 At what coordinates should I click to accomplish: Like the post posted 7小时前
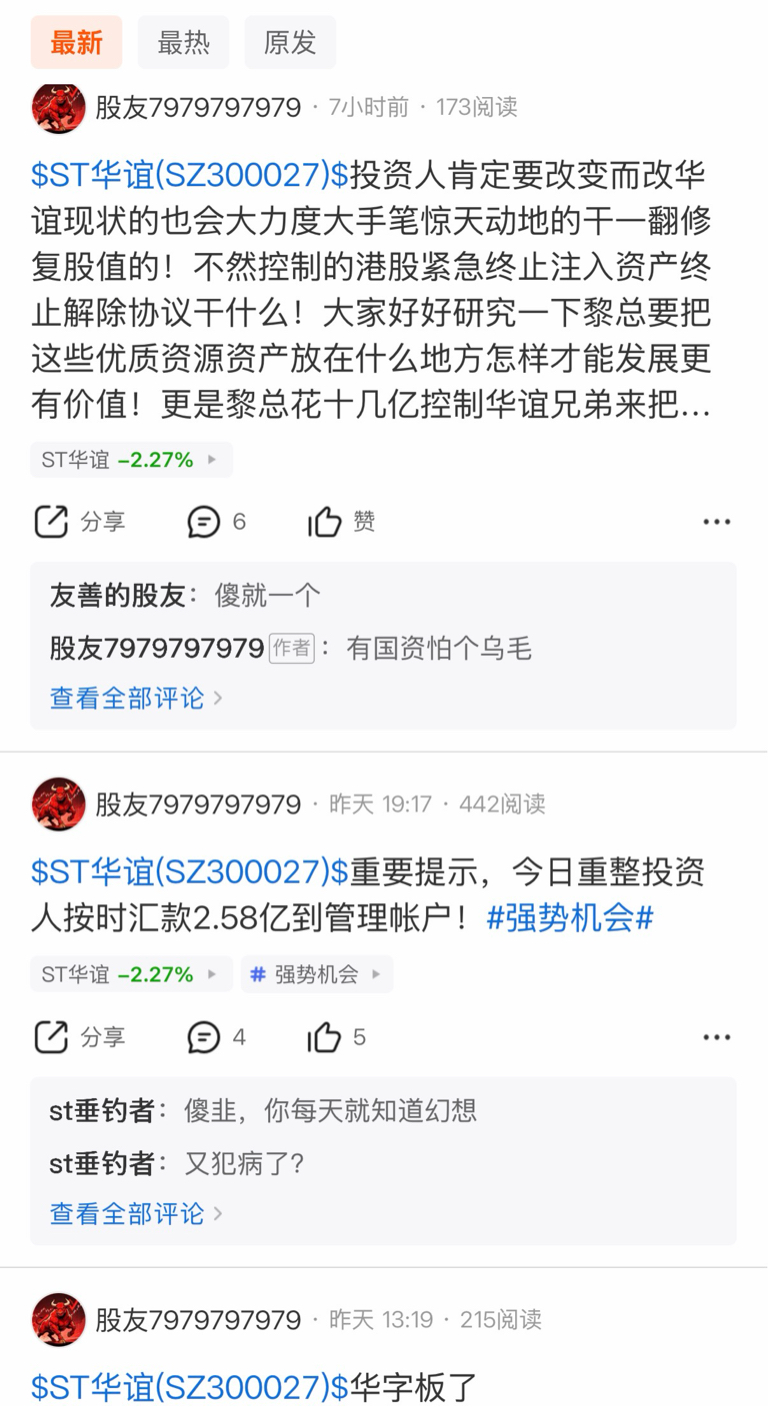[x=341, y=522]
